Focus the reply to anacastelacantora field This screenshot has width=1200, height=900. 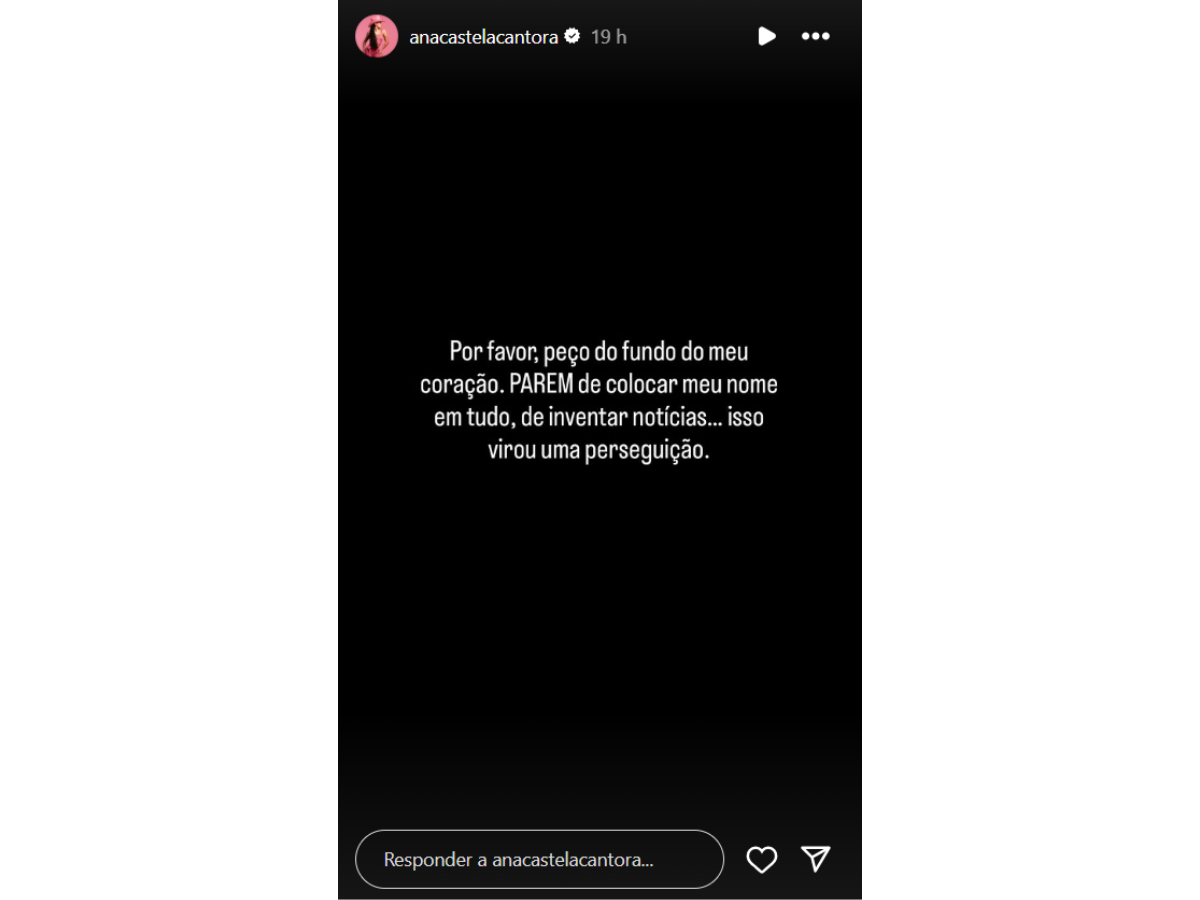(539, 859)
